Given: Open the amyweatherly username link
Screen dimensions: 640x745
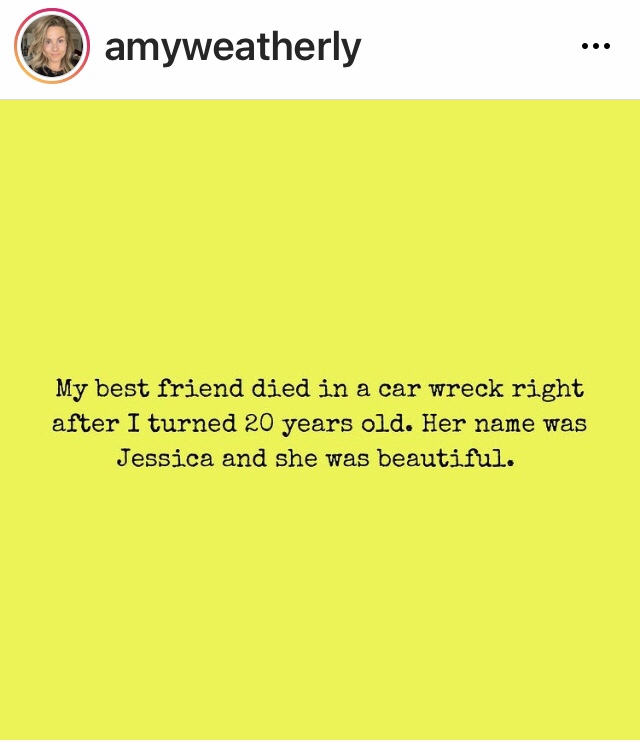Looking at the screenshot, I should [x=232, y=47].
